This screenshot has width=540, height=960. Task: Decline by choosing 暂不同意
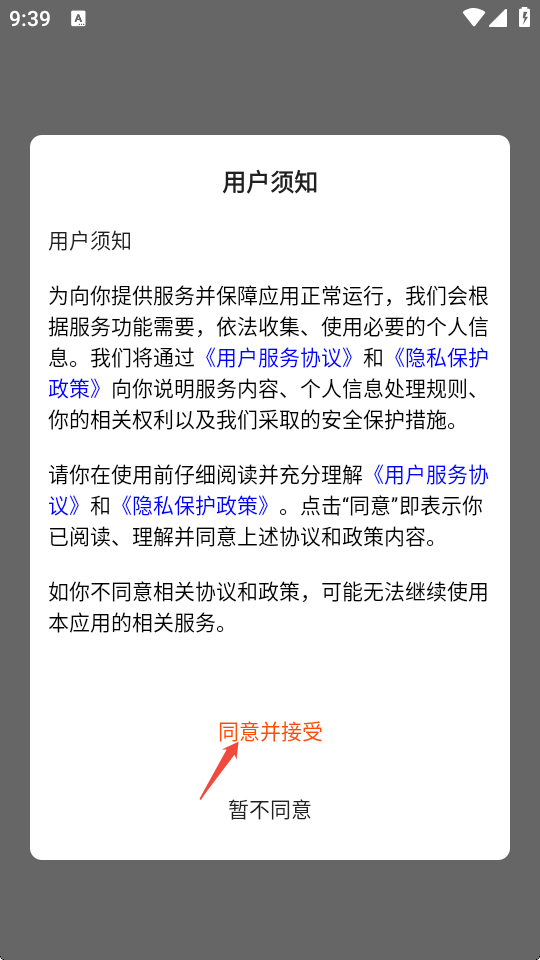point(270,809)
